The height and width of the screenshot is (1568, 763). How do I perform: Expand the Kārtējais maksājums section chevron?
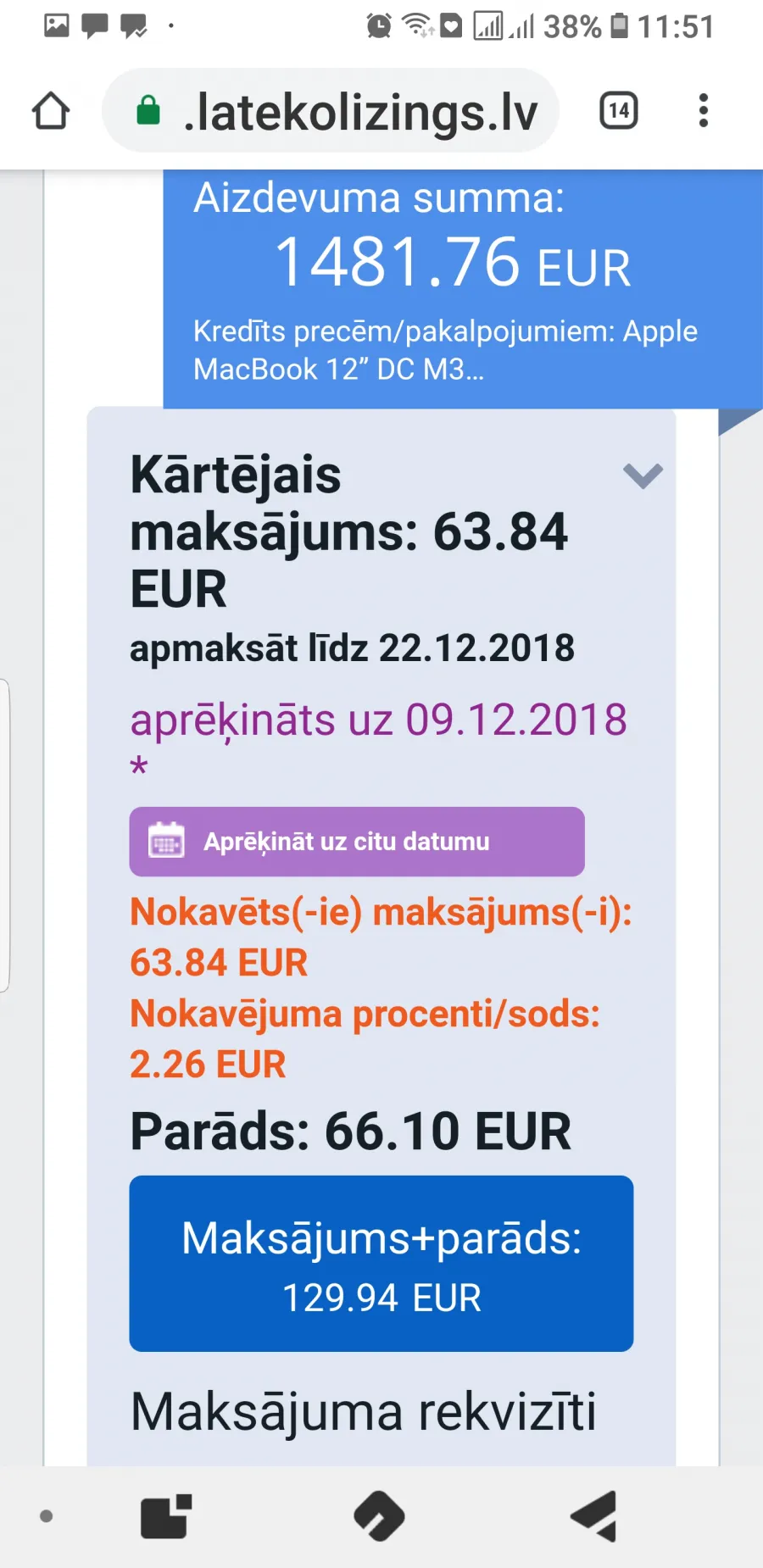point(643,475)
